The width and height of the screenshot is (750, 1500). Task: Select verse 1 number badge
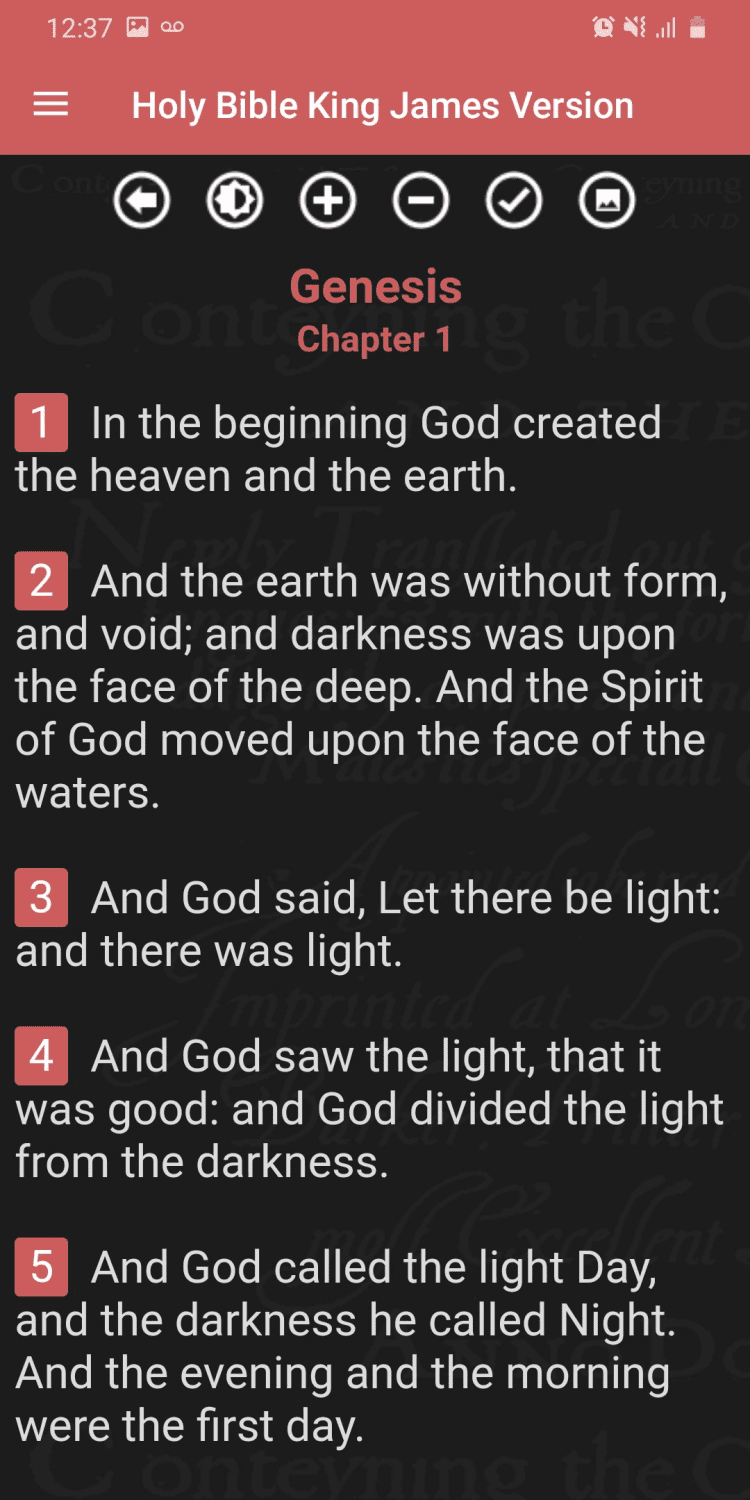point(41,423)
